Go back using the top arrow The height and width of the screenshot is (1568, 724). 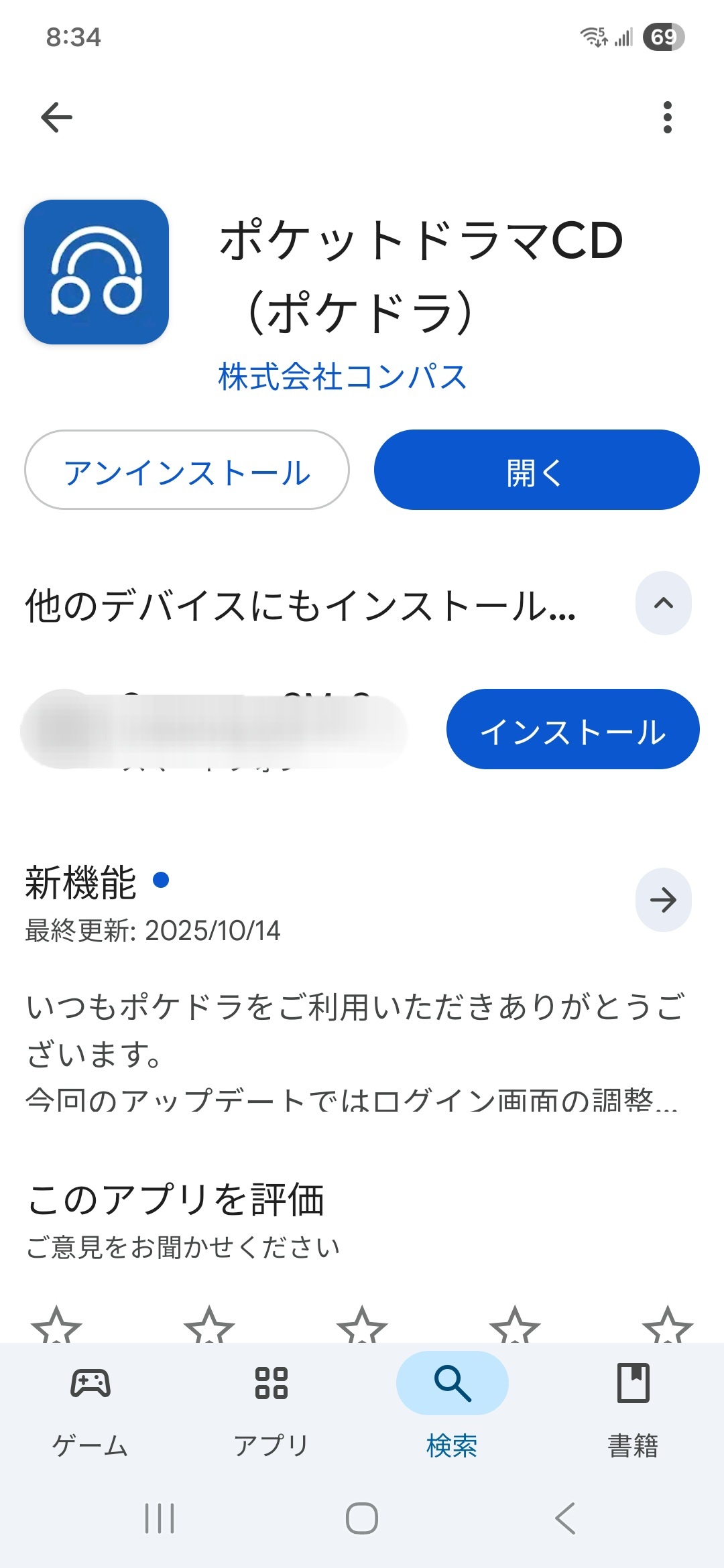[x=57, y=118]
